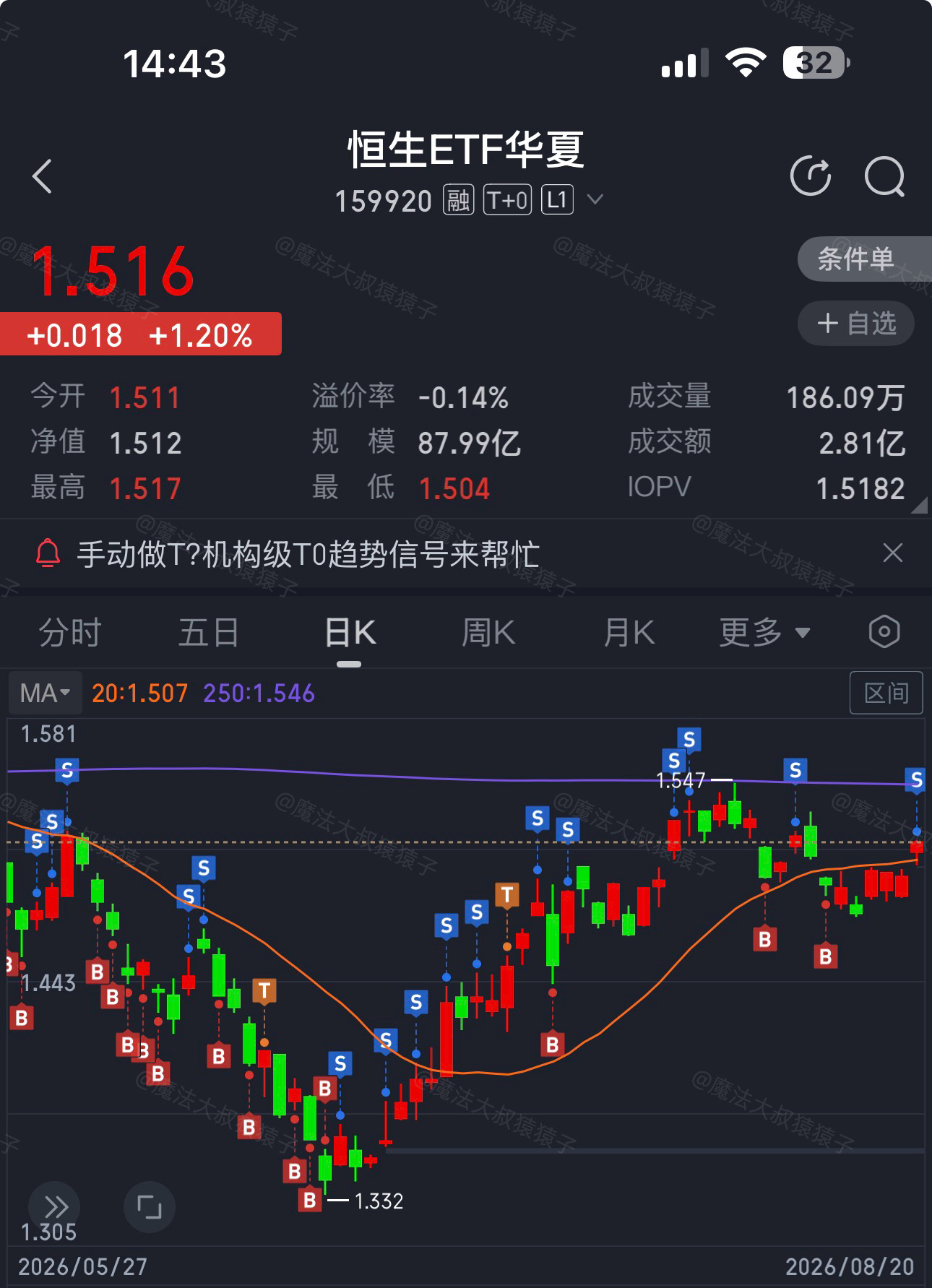
Task: Tap 区间 range statistics button
Action: [886, 693]
